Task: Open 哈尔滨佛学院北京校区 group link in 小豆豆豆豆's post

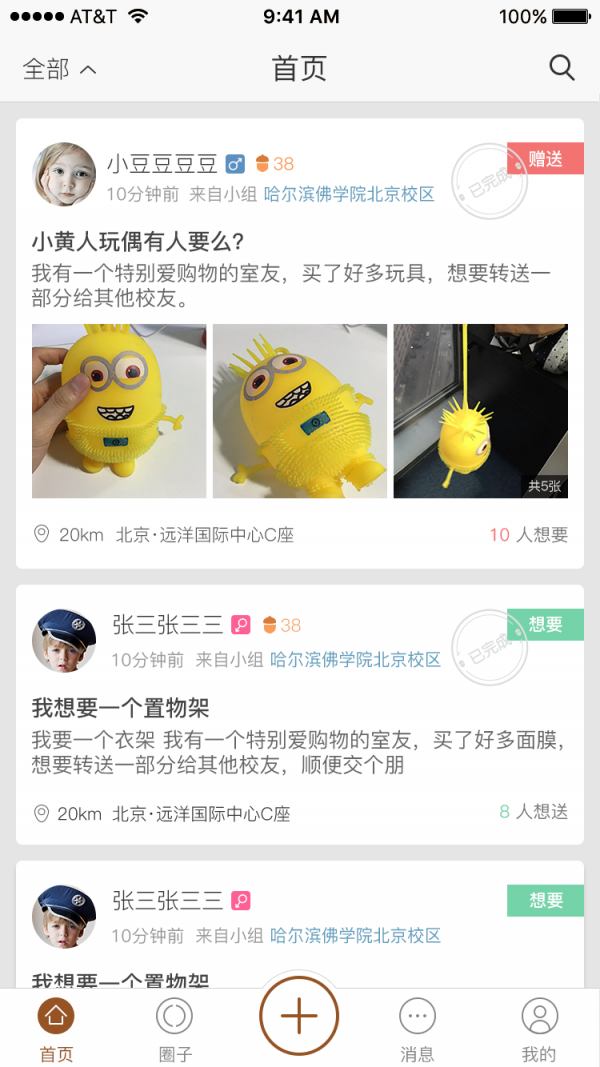Action: 349,194
